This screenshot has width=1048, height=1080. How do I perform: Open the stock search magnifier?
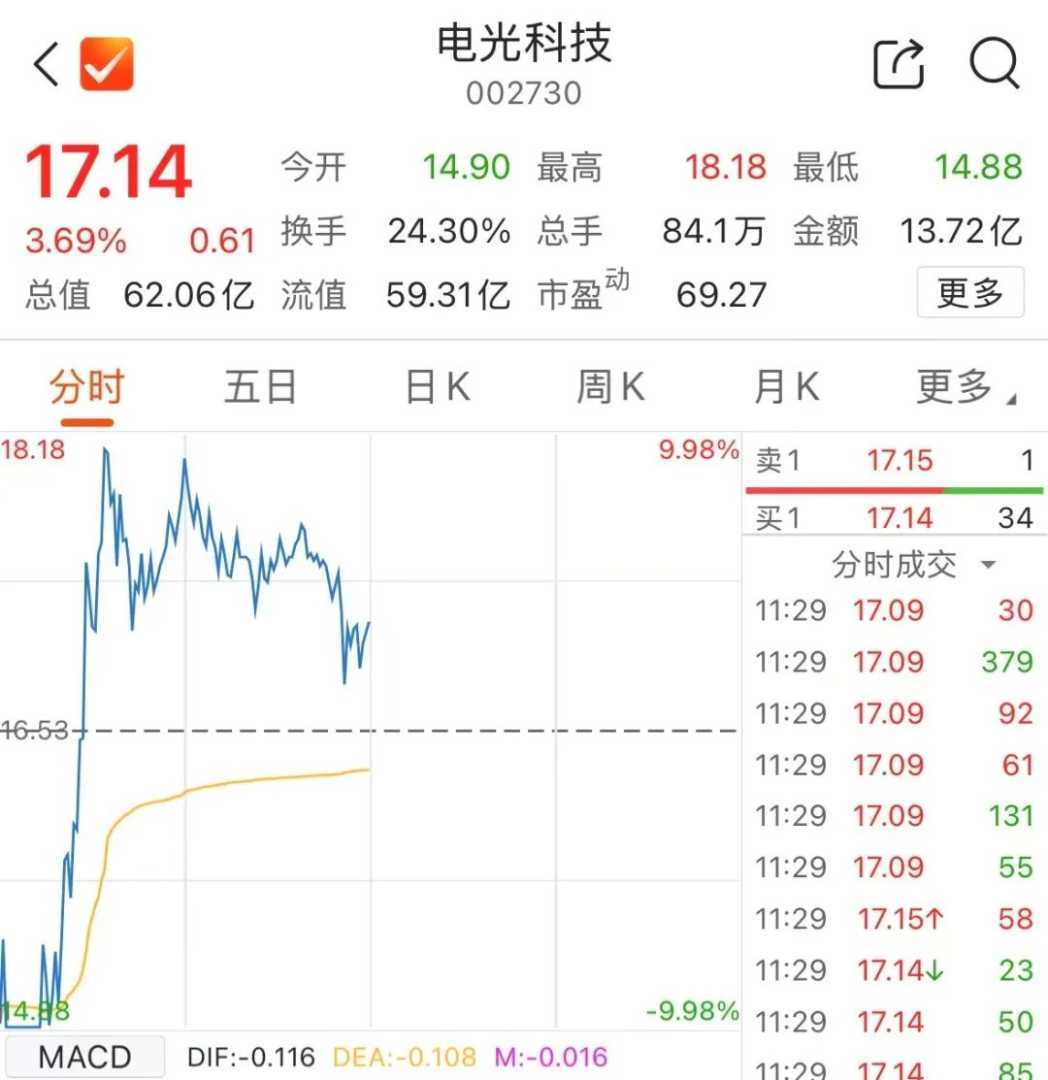click(x=994, y=65)
